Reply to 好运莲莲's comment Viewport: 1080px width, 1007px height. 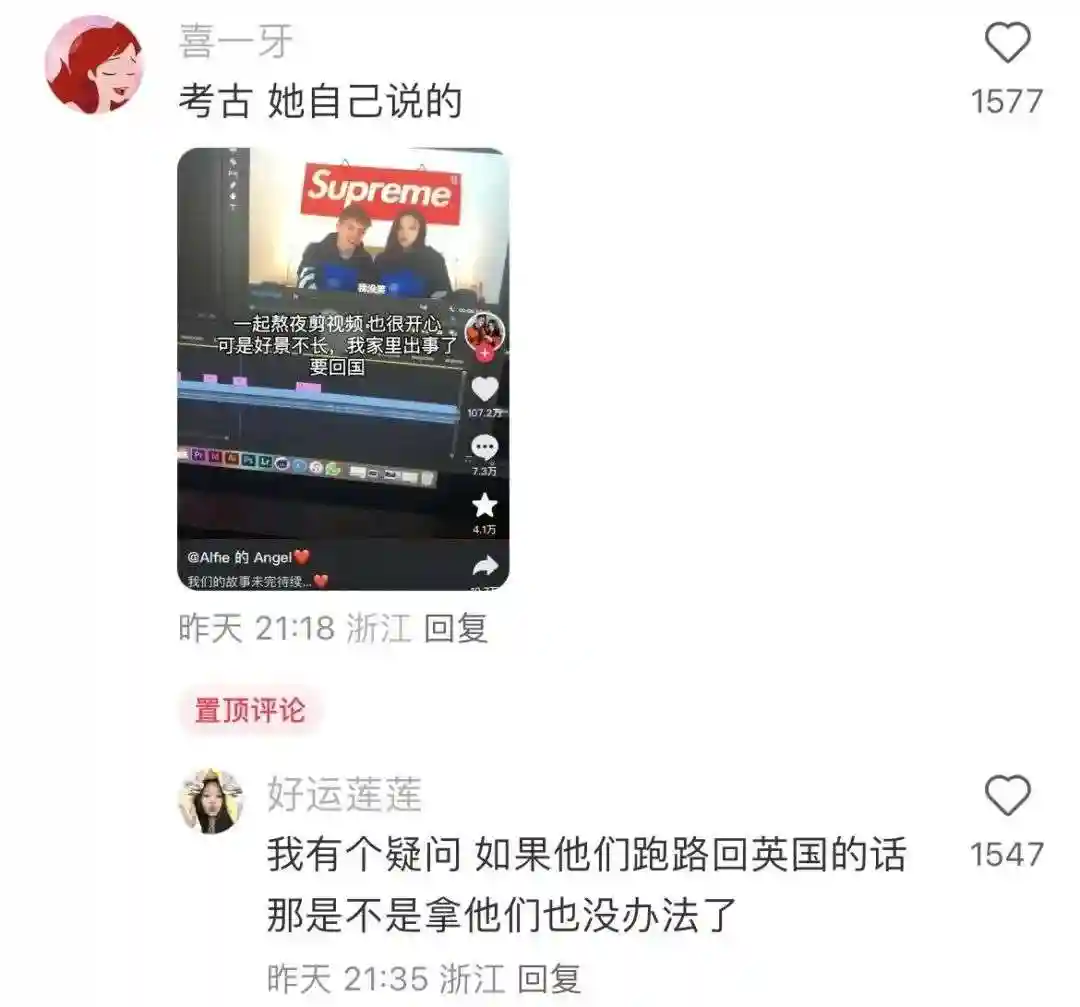(550, 978)
